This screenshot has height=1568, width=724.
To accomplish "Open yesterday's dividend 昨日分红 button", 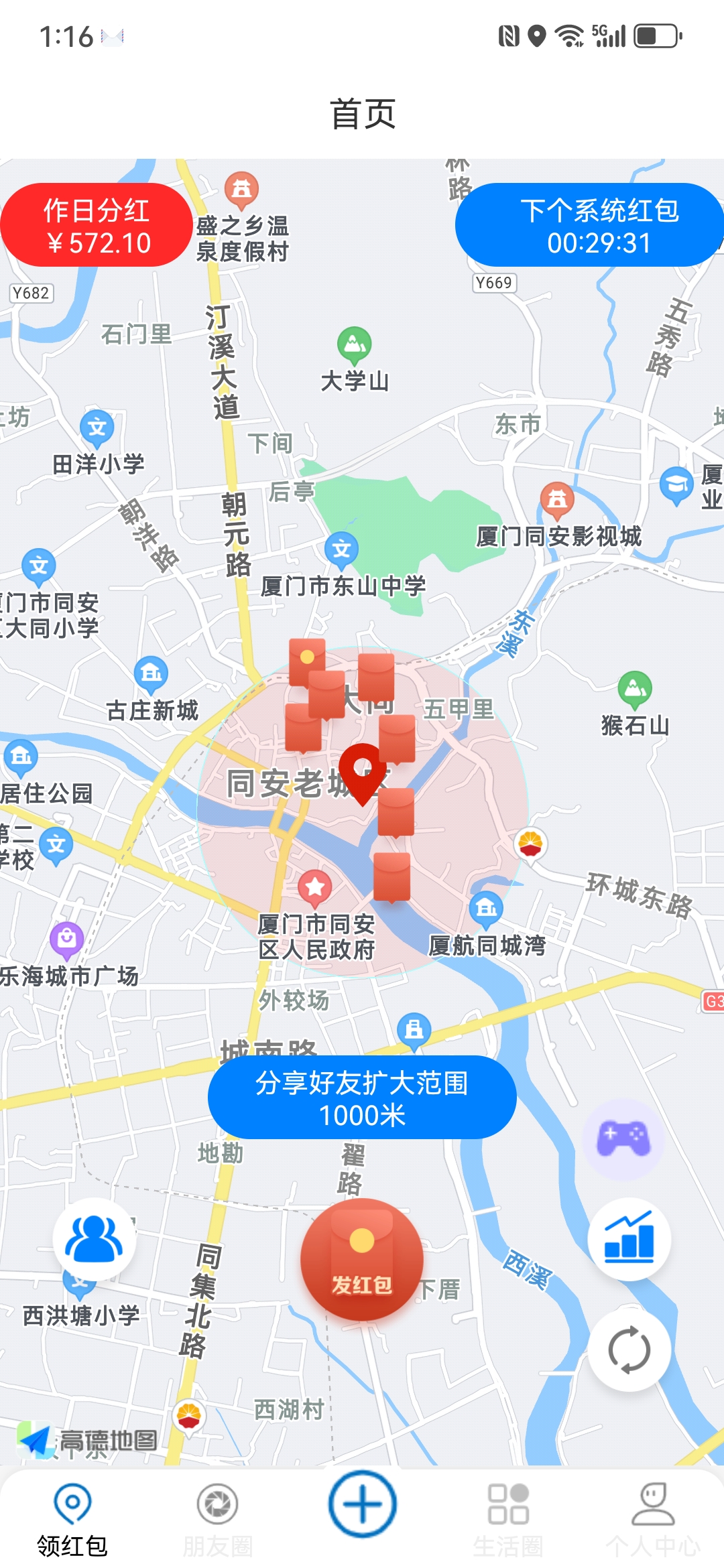I will [97, 225].
